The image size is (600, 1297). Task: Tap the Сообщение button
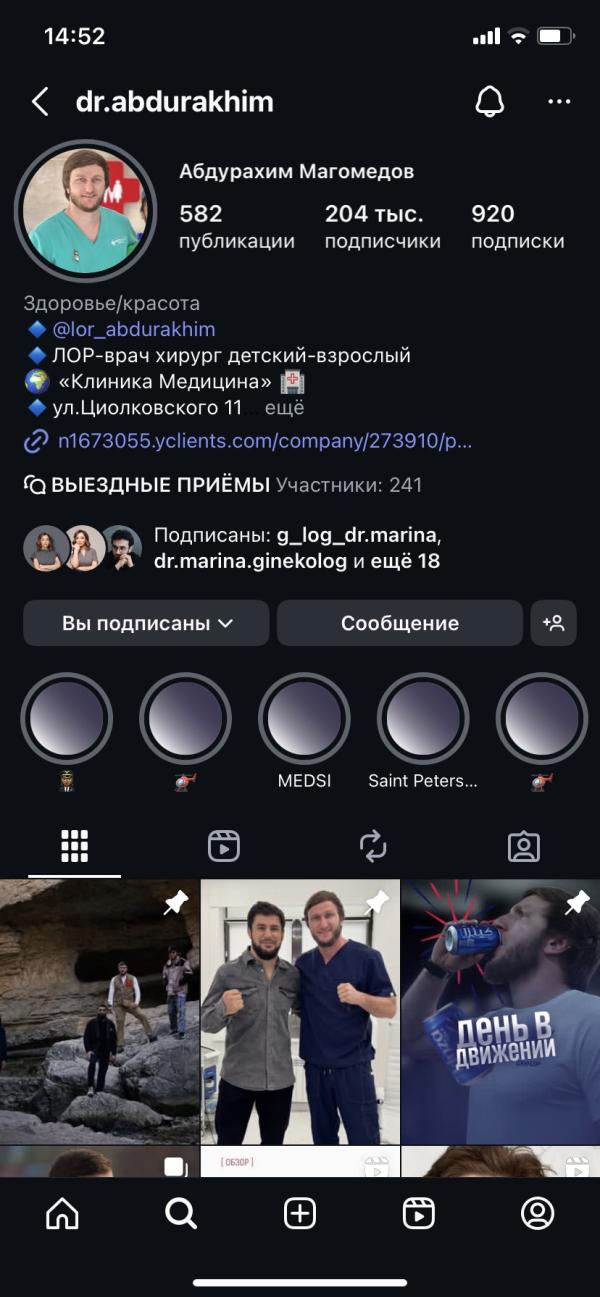400,623
